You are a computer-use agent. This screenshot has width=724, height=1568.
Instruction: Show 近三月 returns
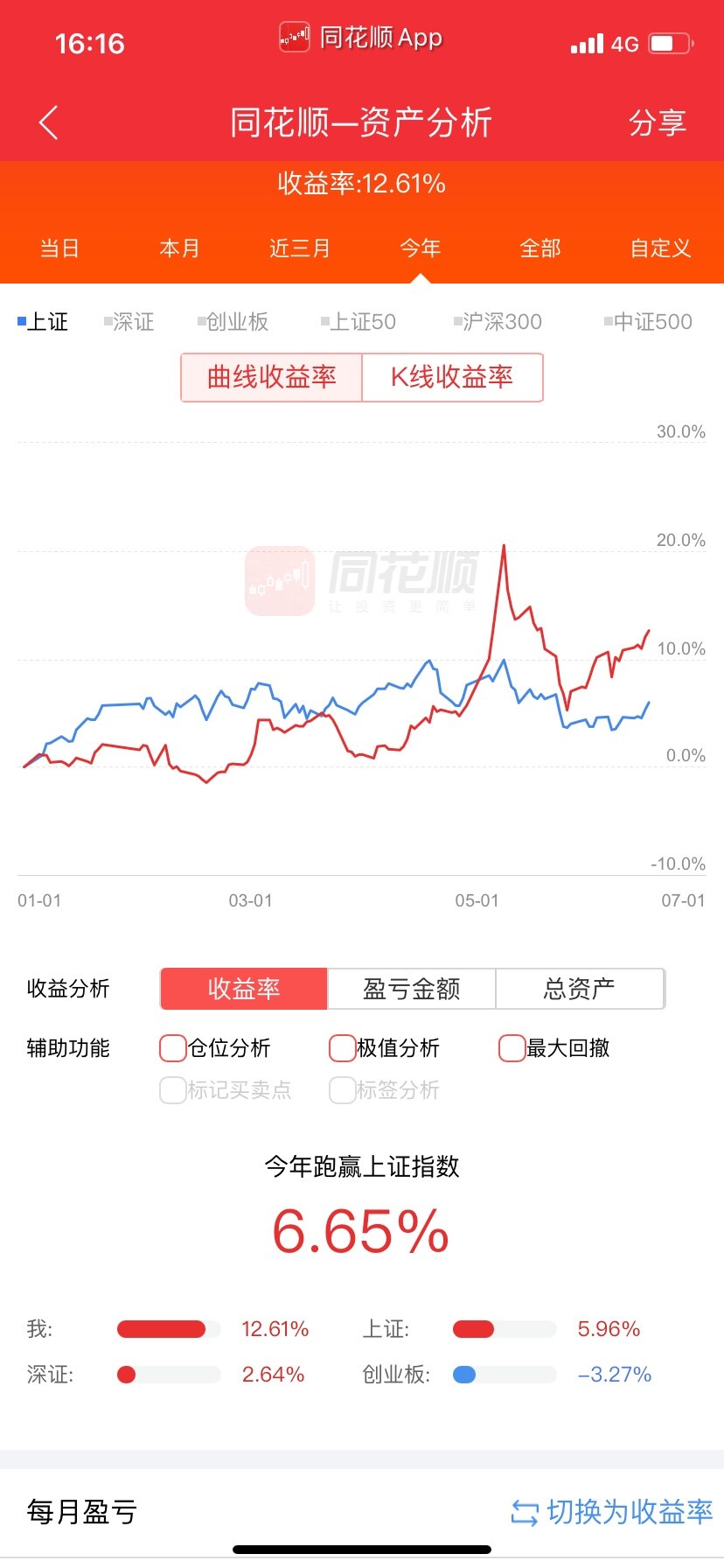[300, 248]
